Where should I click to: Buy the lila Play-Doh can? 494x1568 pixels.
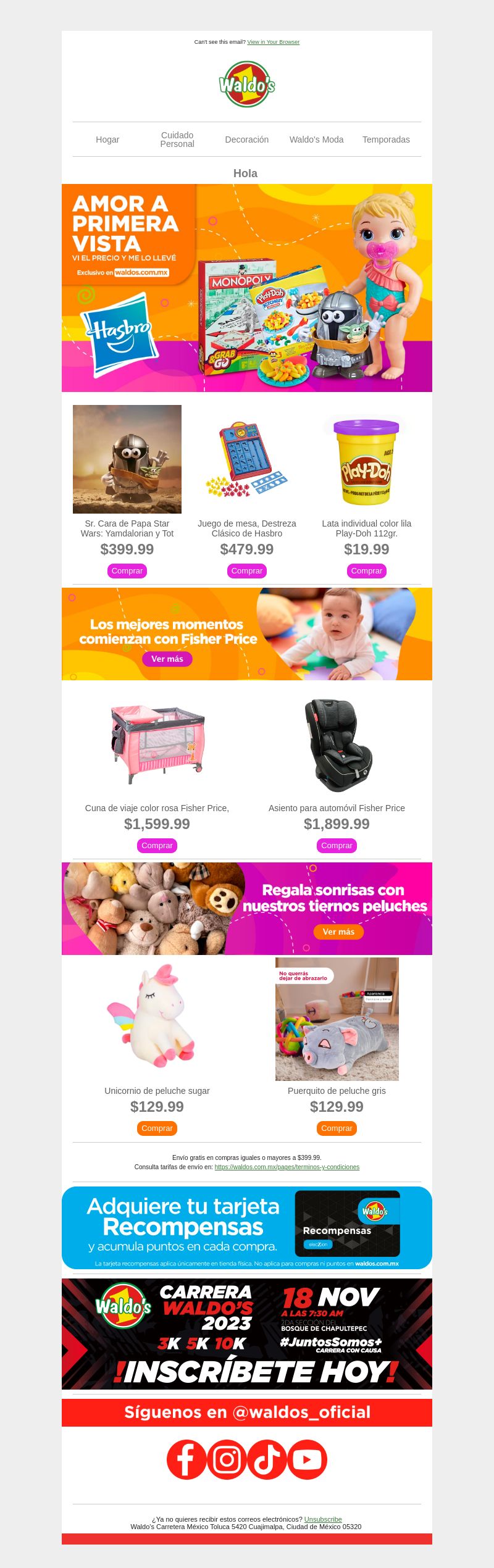[367, 571]
